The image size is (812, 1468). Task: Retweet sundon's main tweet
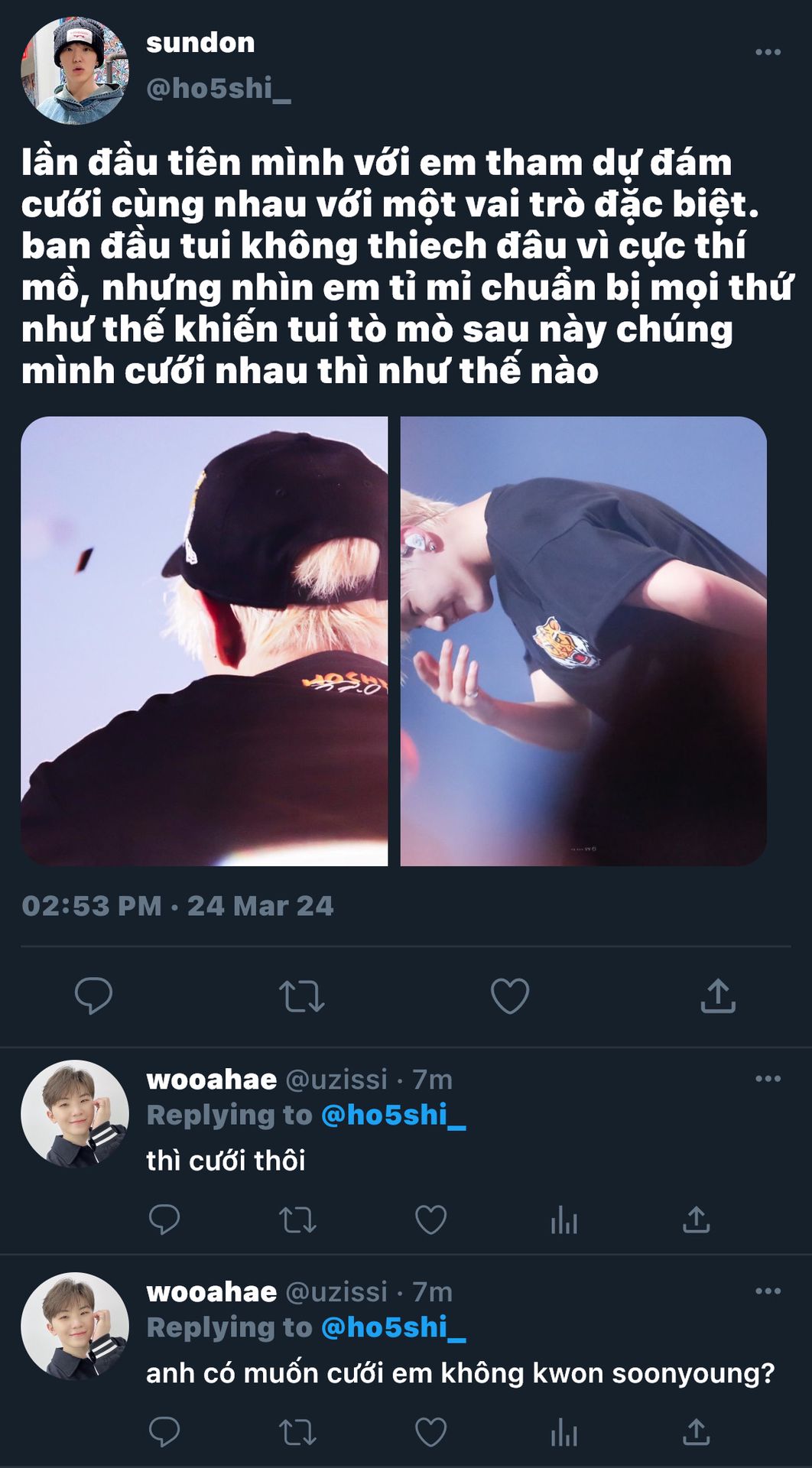click(x=301, y=995)
